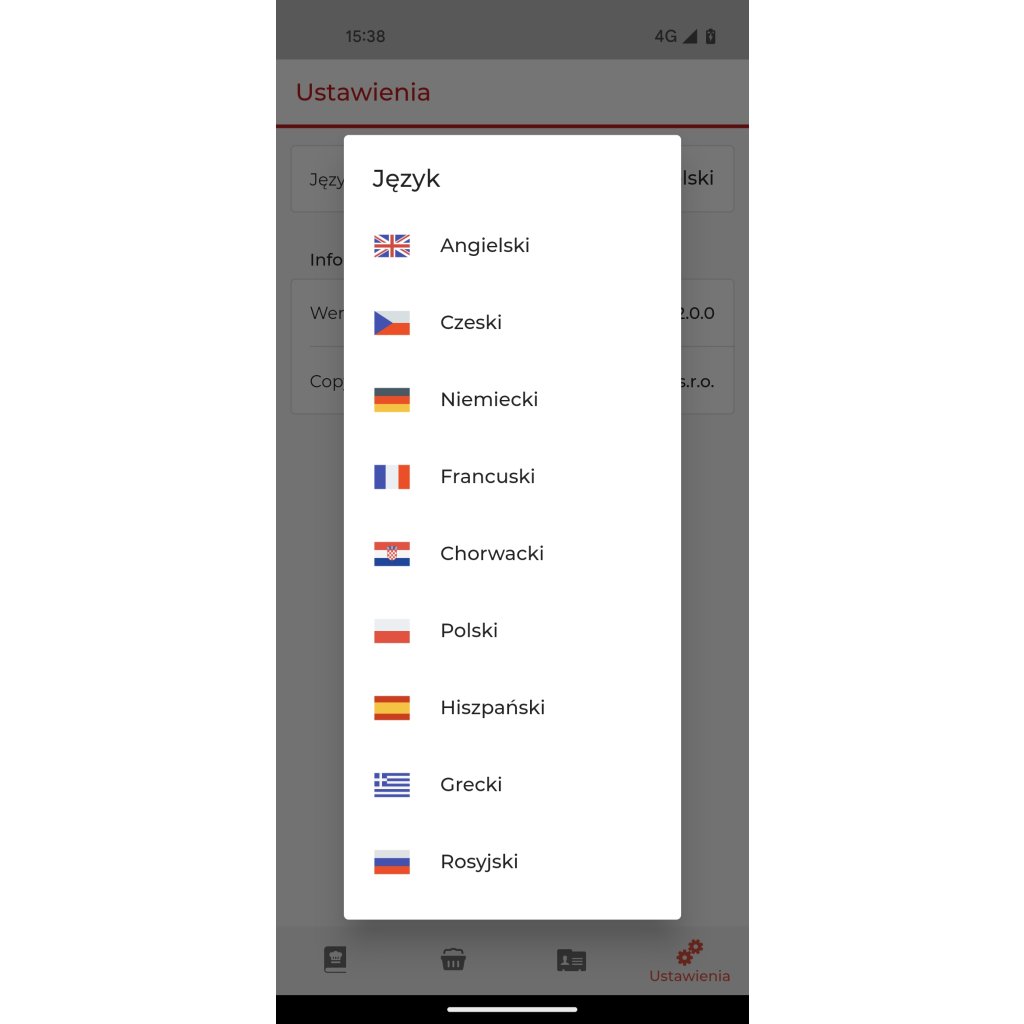Select Rosyjski language
This screenshot has height=1024, width=1024.
(512, 862)
